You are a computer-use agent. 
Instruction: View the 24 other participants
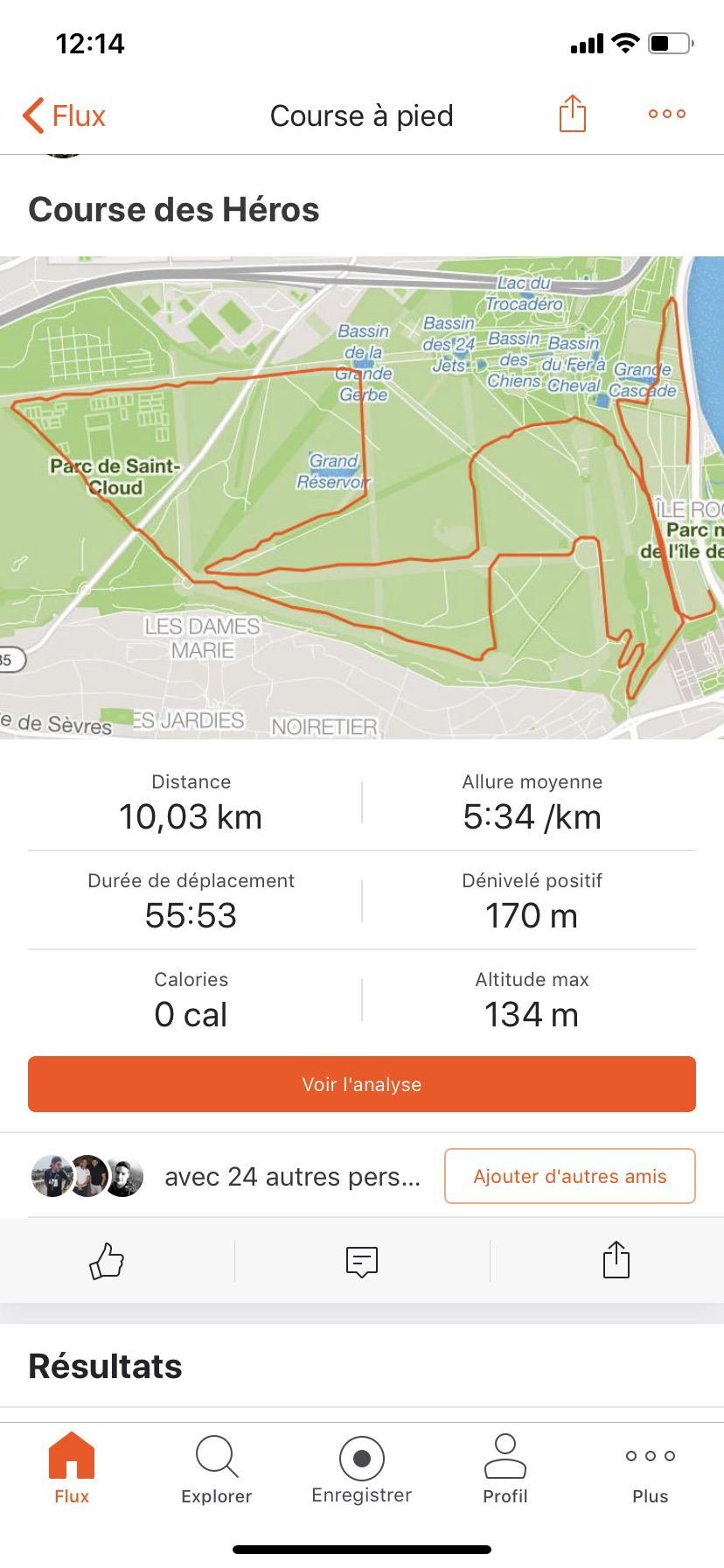(292, 1177)
